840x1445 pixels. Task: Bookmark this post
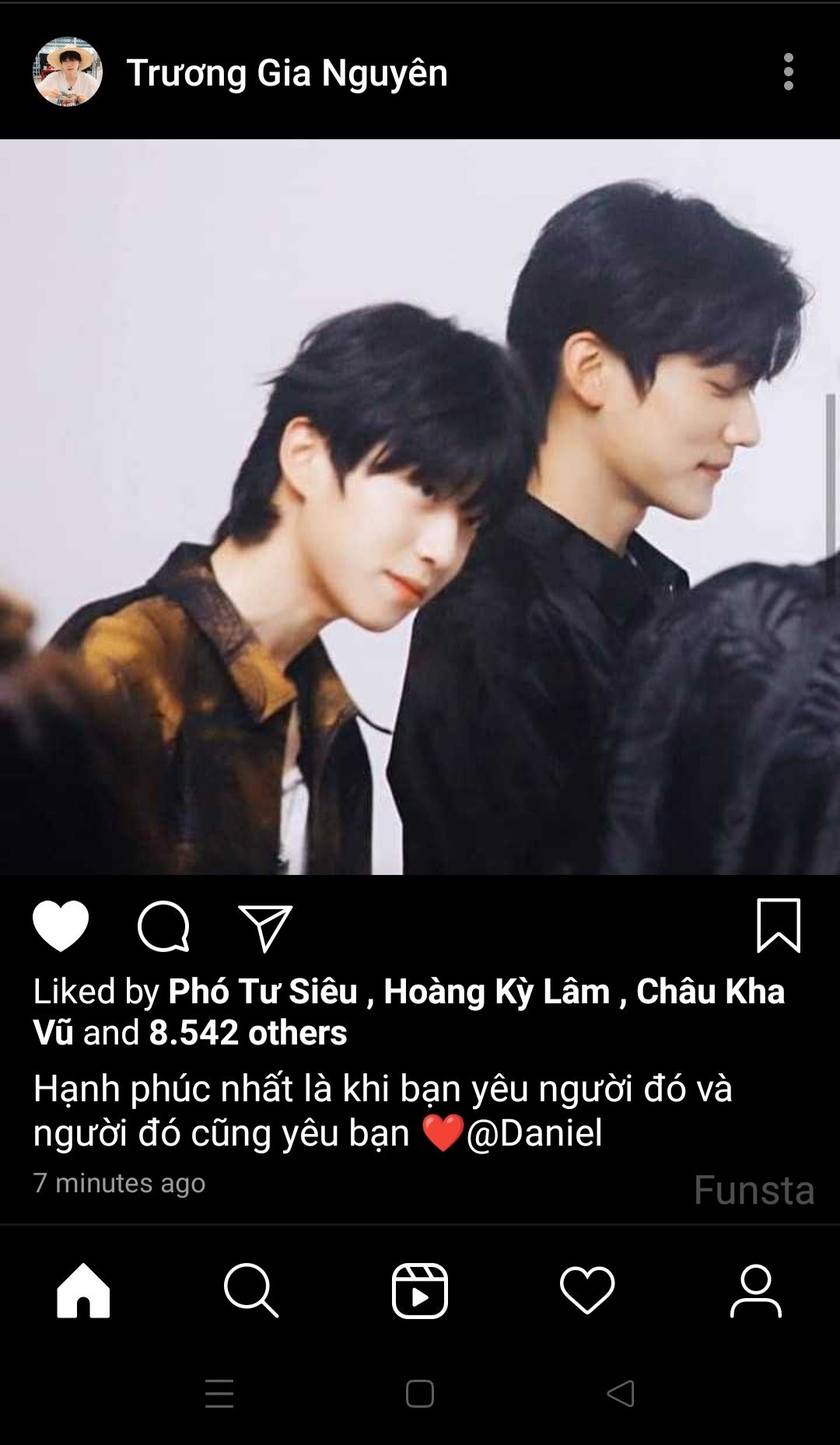778,925
